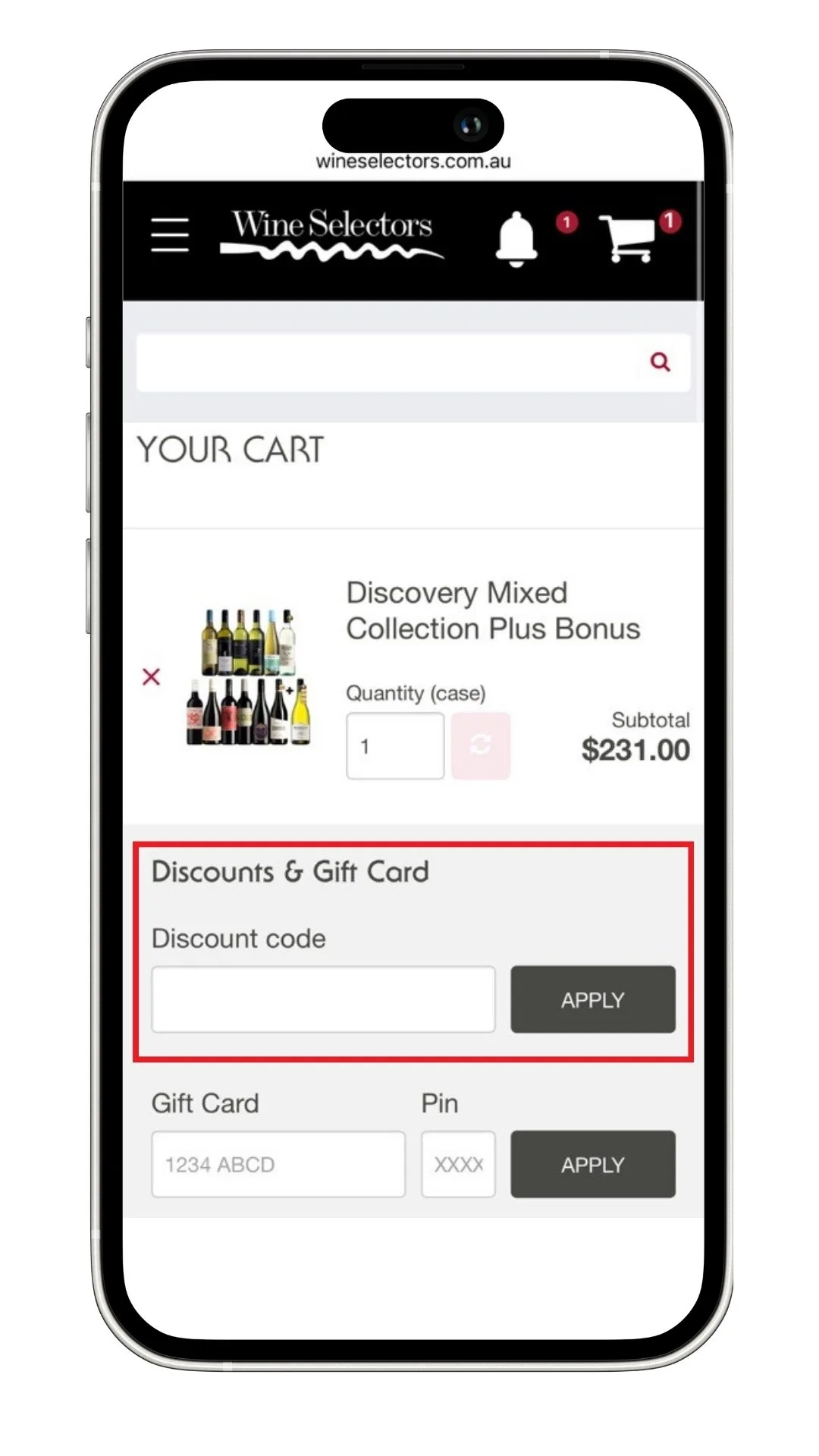
Task: Click the search magnifier icon
Action: [661, 362]
